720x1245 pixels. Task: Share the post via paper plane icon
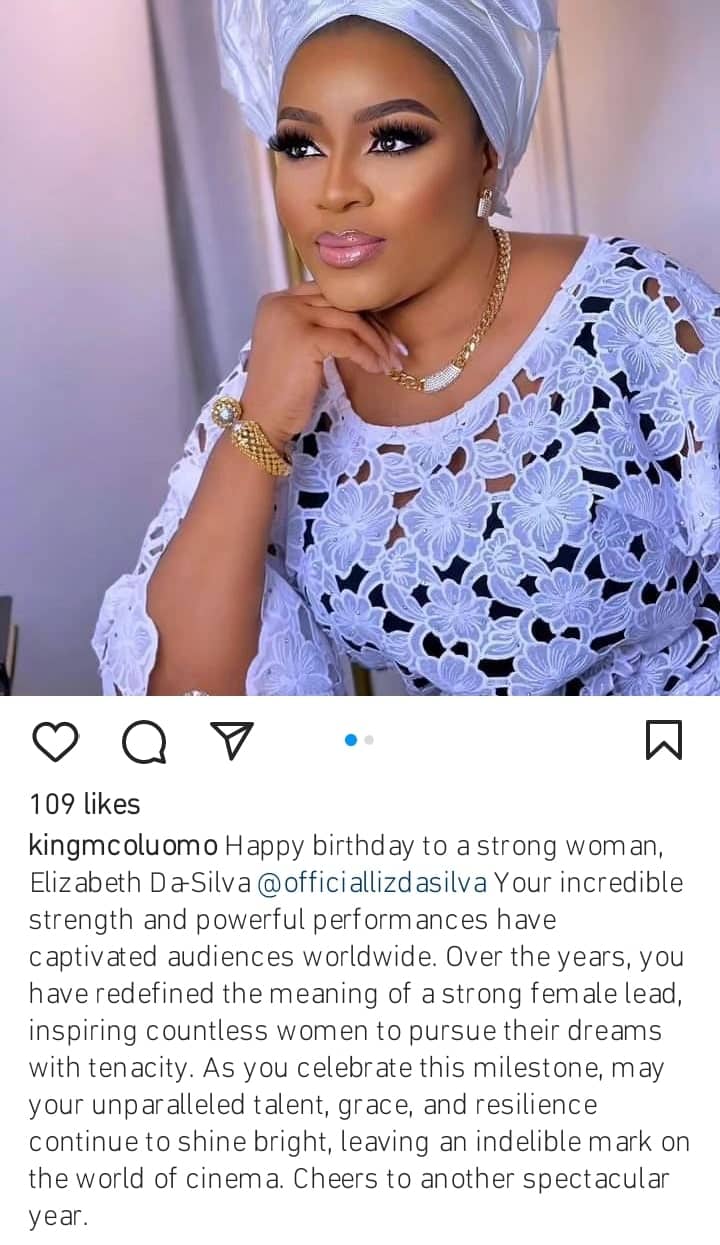pyautogui.click(x=231, y=740)
